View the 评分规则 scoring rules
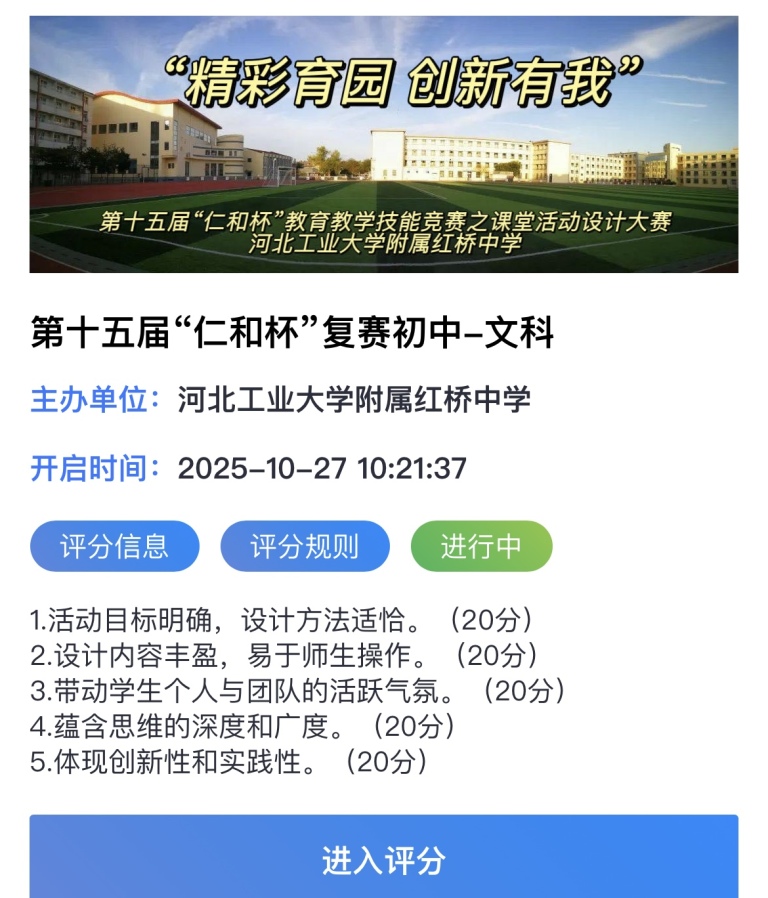Screen dimensions: 768x898 (x=305, y=546)
